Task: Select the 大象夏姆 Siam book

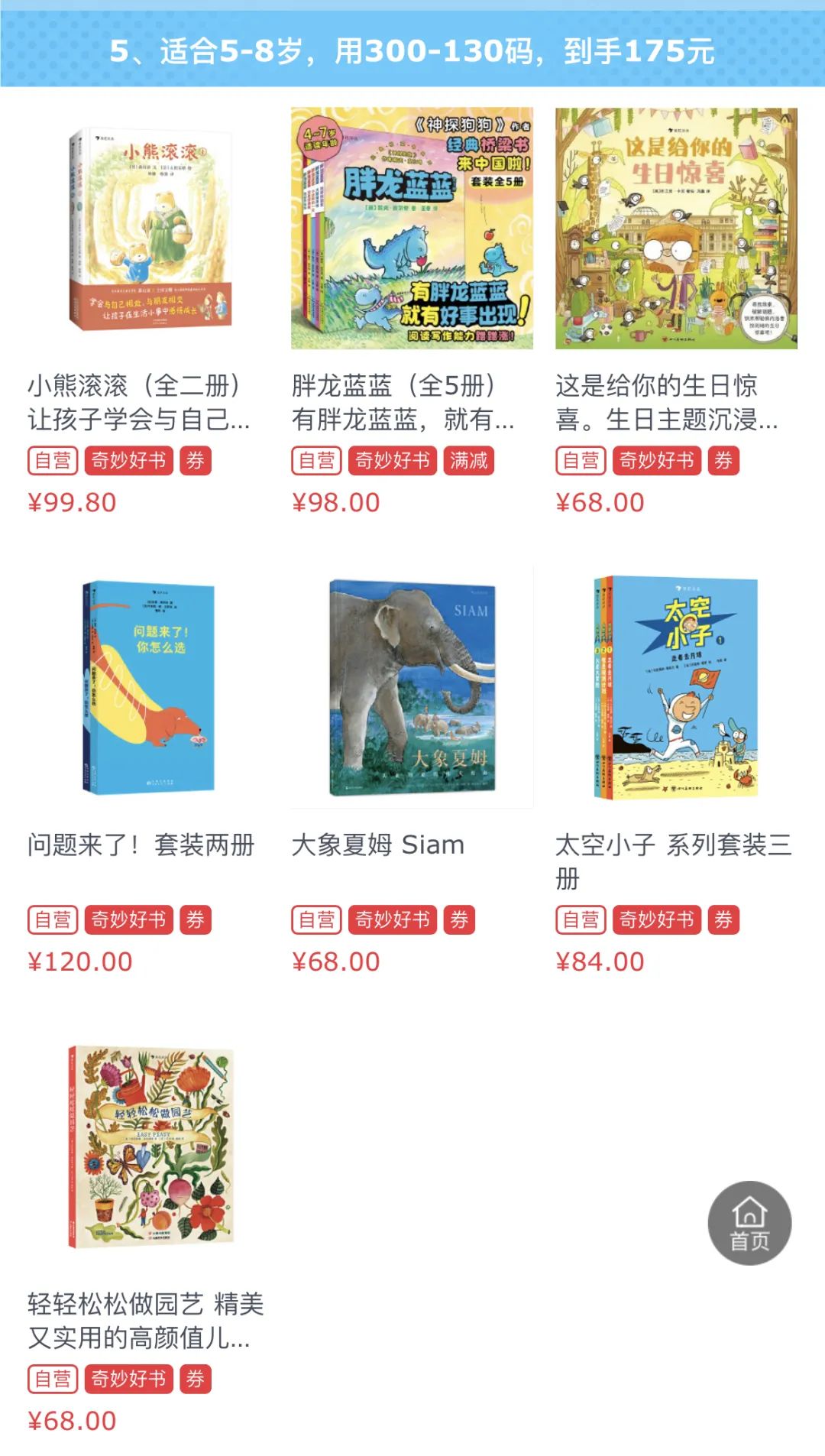Action: click(x=412, y=771)
